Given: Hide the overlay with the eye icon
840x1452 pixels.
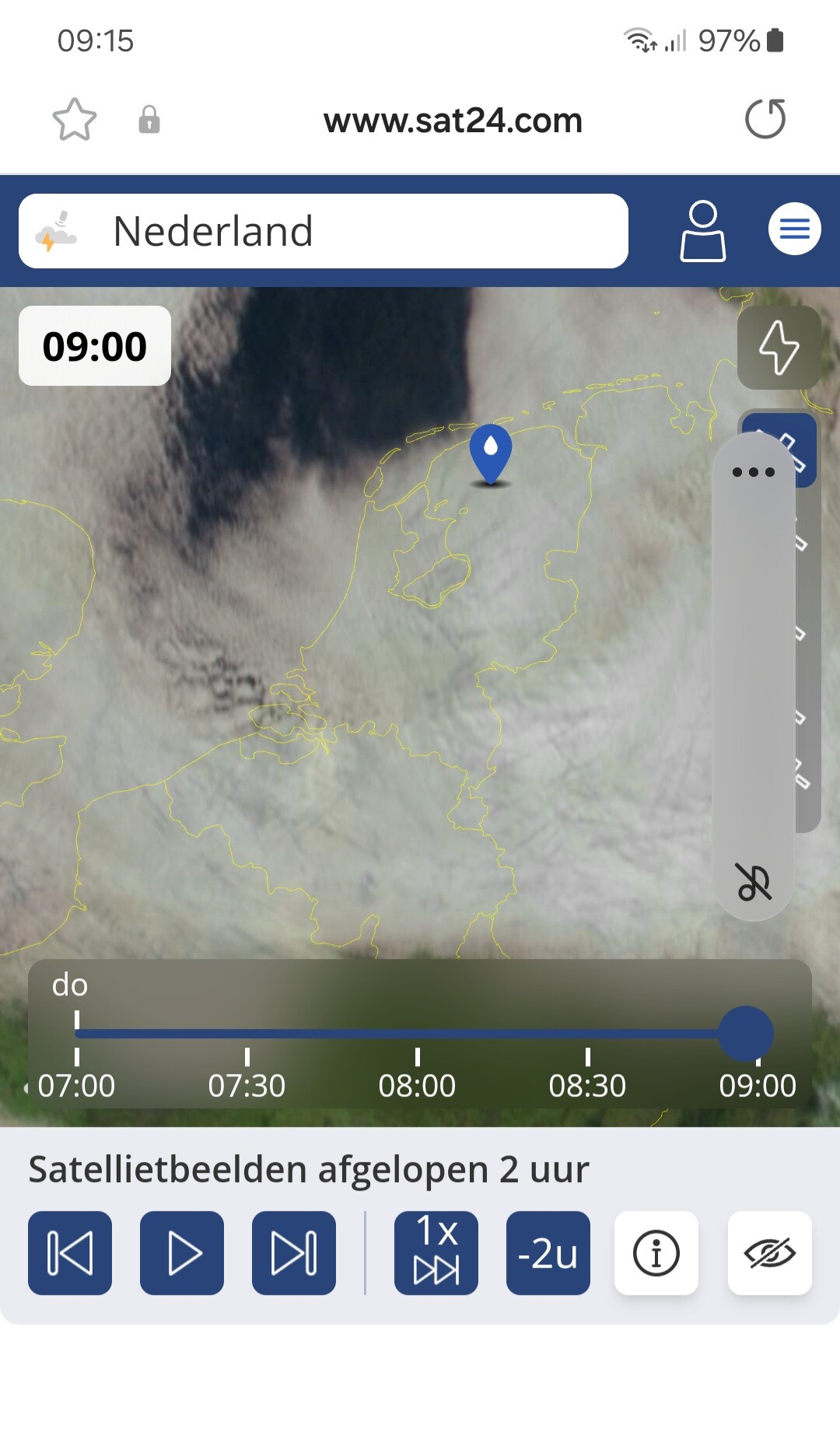Looking at the screenshot, I should pyautogui.click(x=769, y=1253).
